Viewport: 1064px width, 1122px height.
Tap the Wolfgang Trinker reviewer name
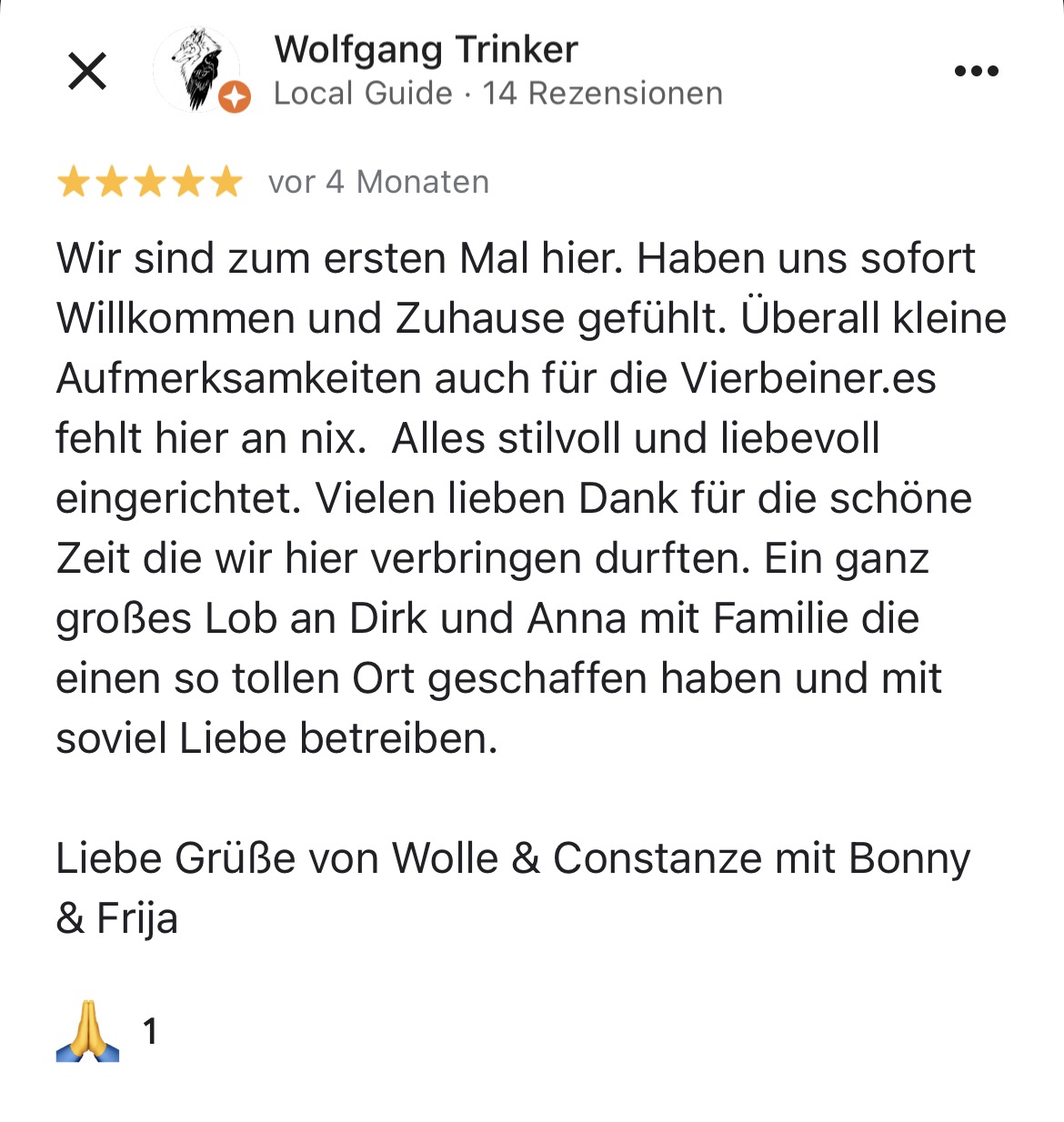(426, 50)
